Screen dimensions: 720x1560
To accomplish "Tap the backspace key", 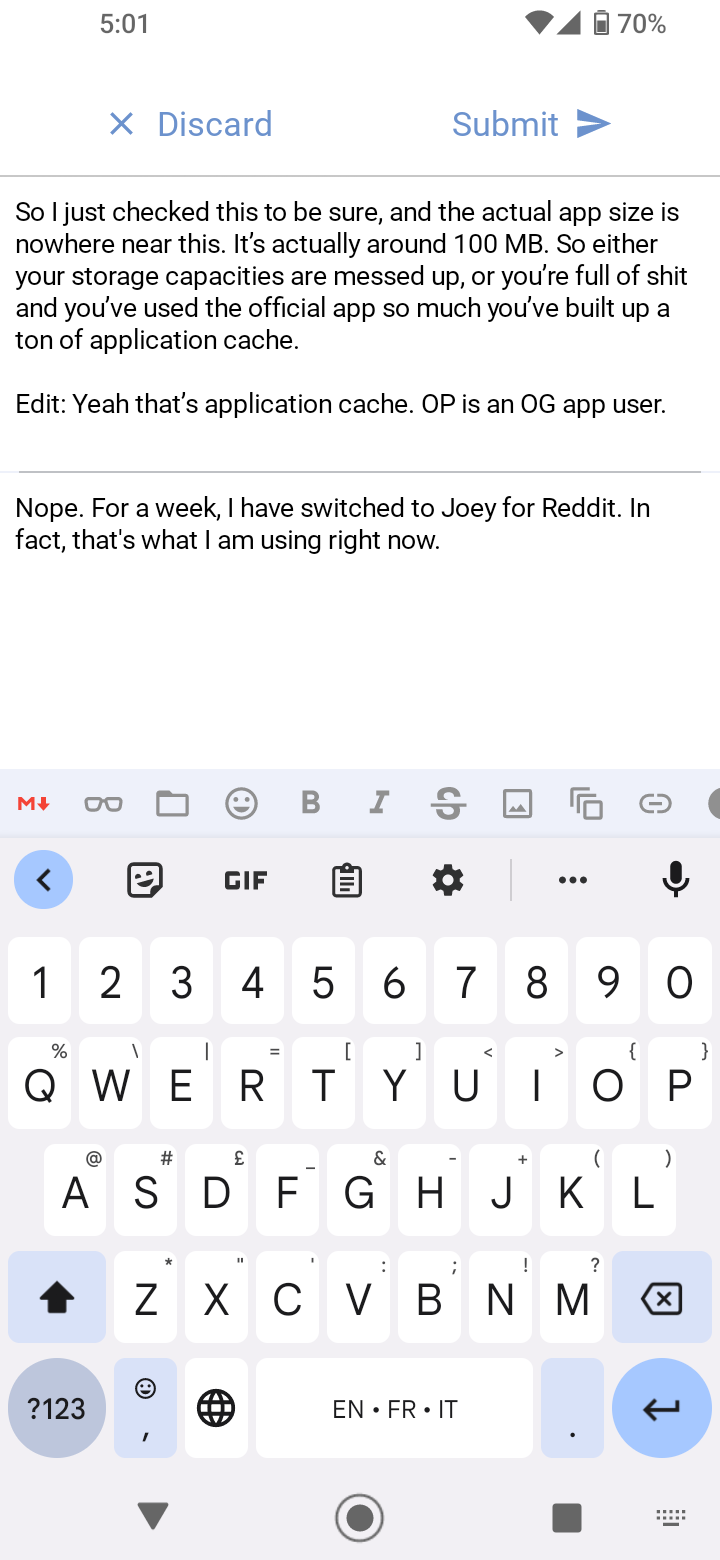I will 661,1298.
